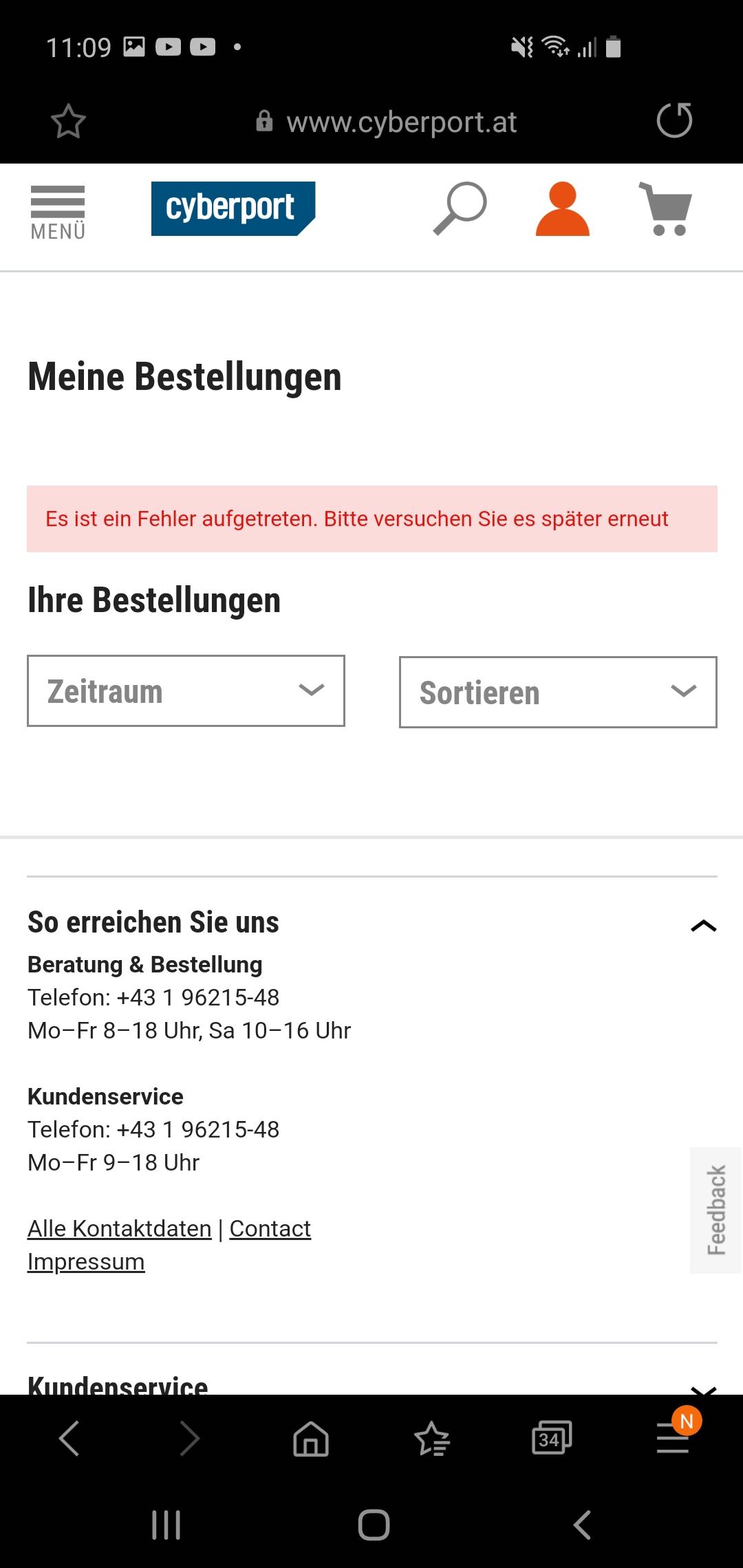This screenshot has height=1568, width=743.
Task: Bookmark this page with the star icon
Action: [68, 122]
